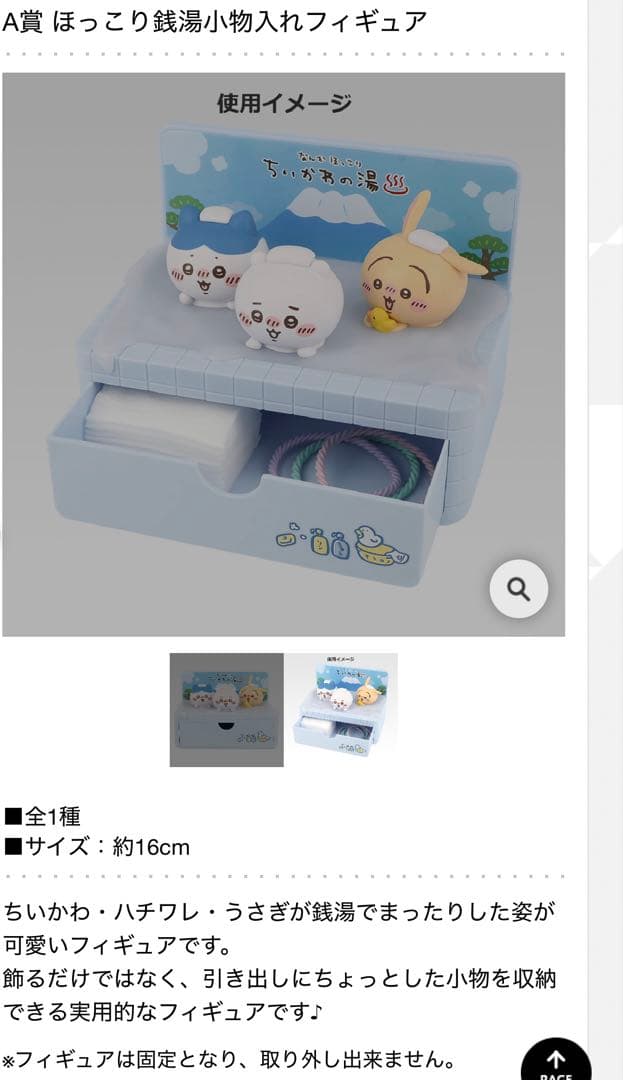Zoom the product image with the magnifier

click(518, 589)
